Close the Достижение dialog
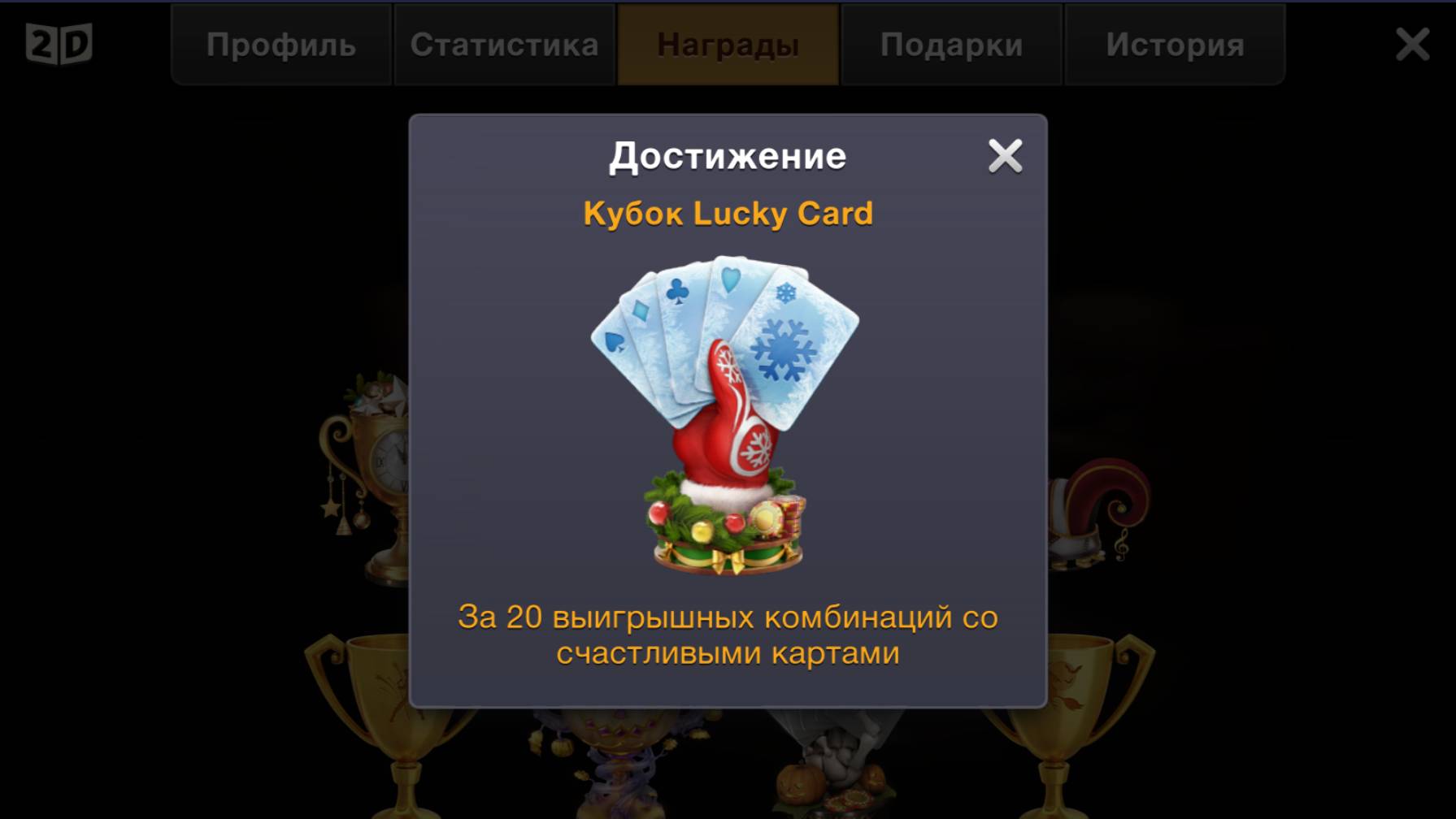Image resolution: width=1456 pixels, height=819 pixels. point(1005,156)
